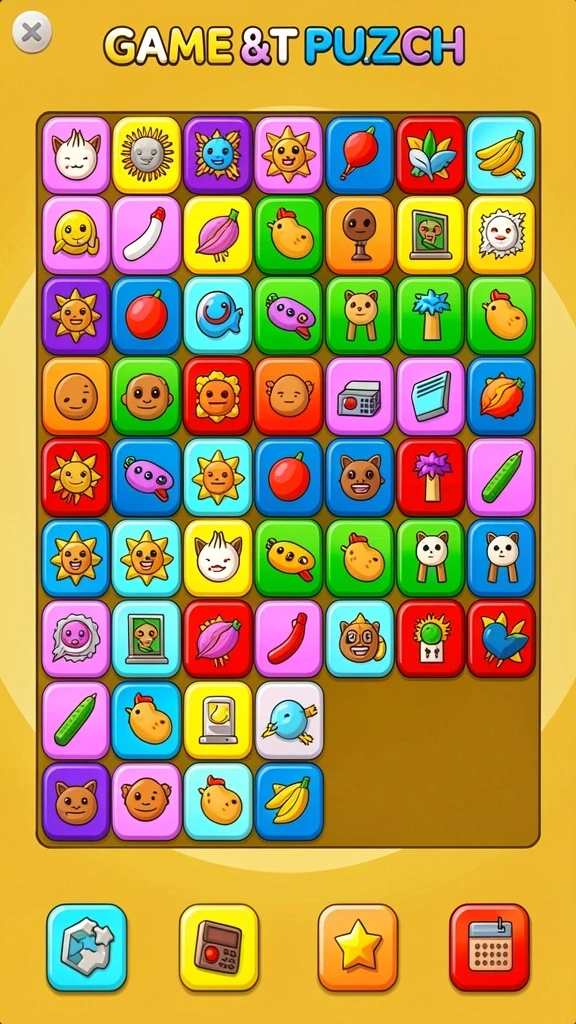576x1024 pixels.
Task: Select the bananas tile on dark blue
Action: (289, 801)
